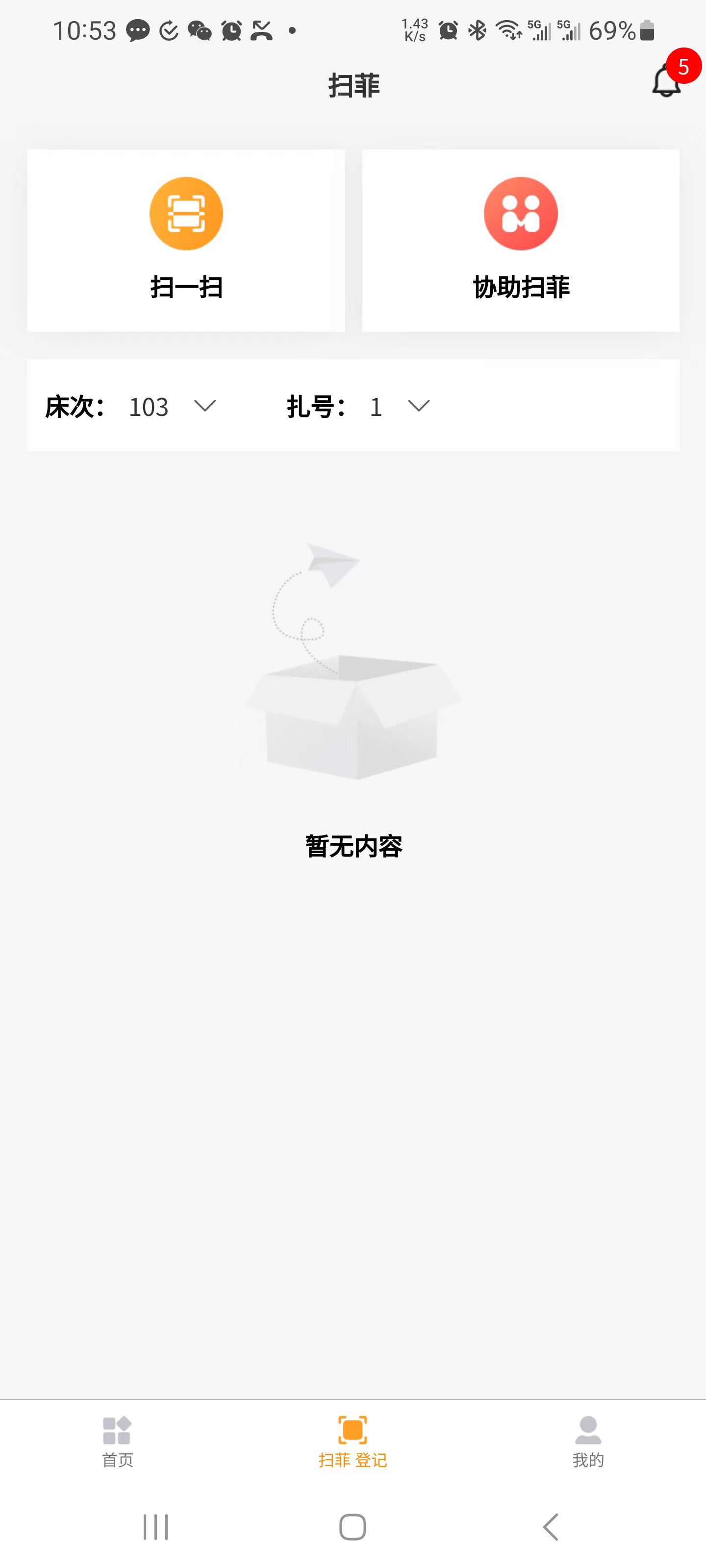Go to the 我的 tab
This screenshot has width=706, height=1568.
(588, 1442)
